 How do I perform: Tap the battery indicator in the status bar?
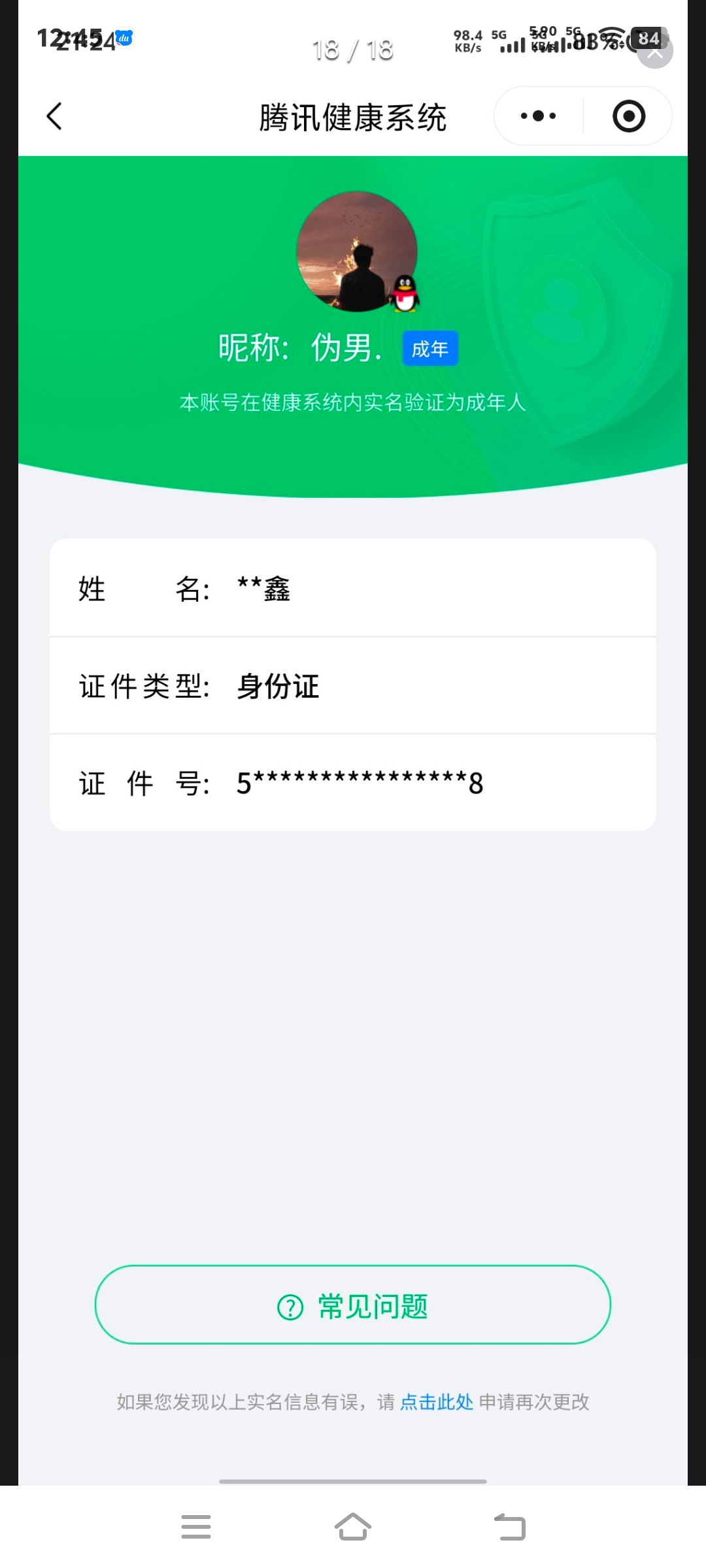point(649,39)
